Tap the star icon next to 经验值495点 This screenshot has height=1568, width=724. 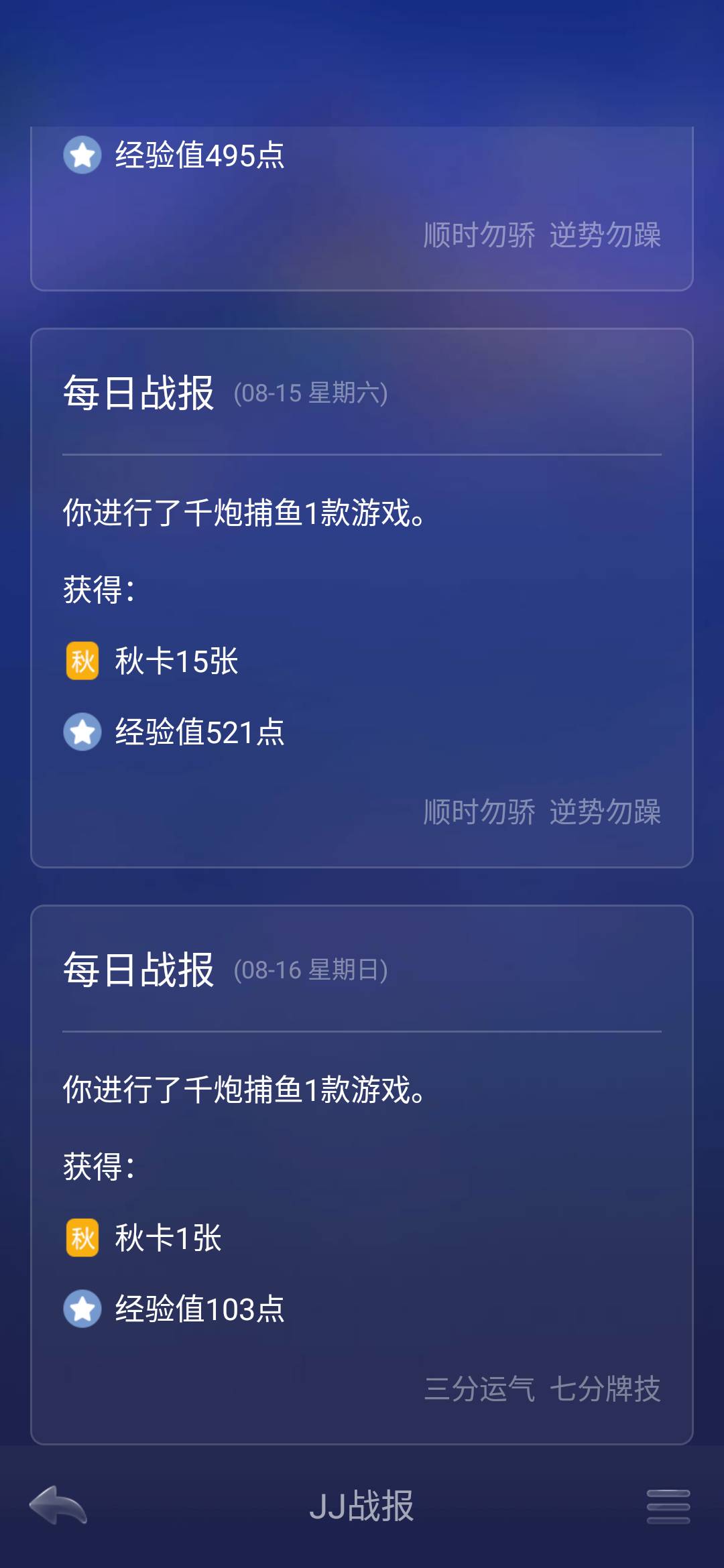pyautogui.click(x=81, y=155)
